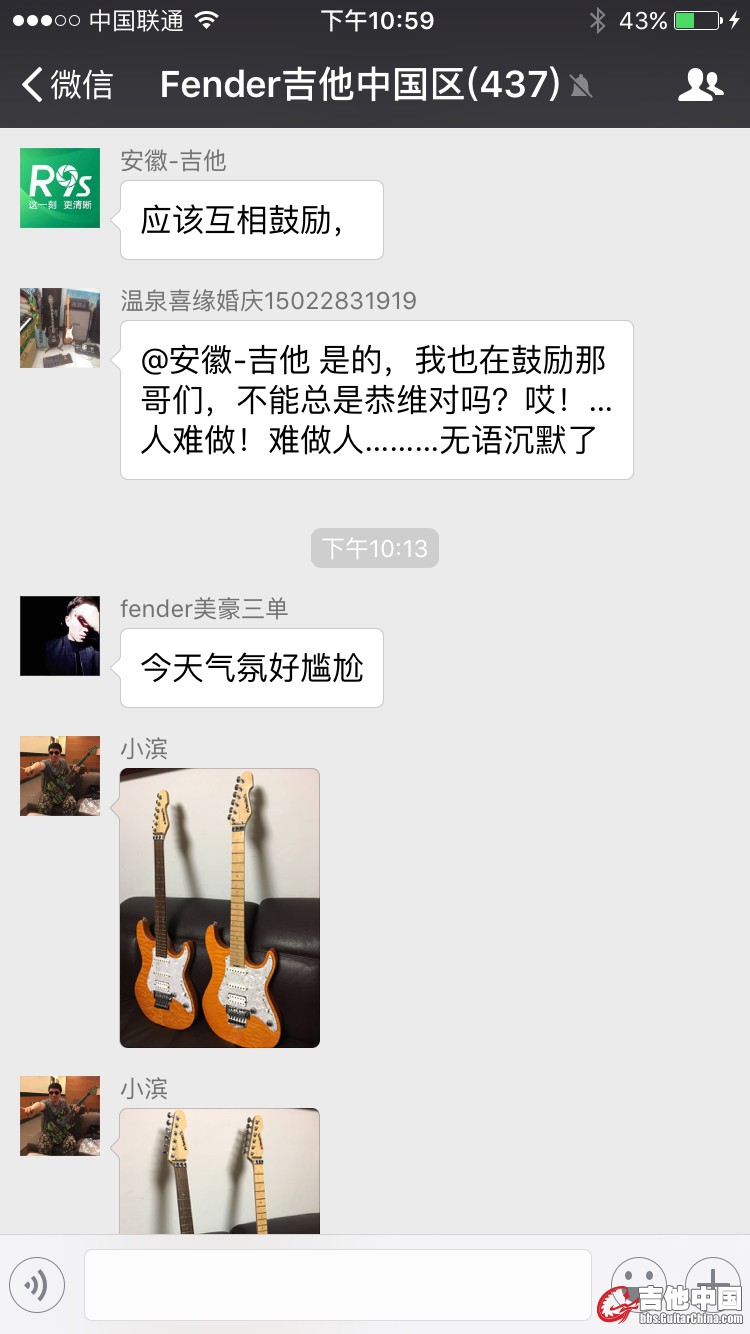The height and width of the screenshot is (1334, 750).
Task: View fender美豪三单's profile avatar
Action: point(60,636)
